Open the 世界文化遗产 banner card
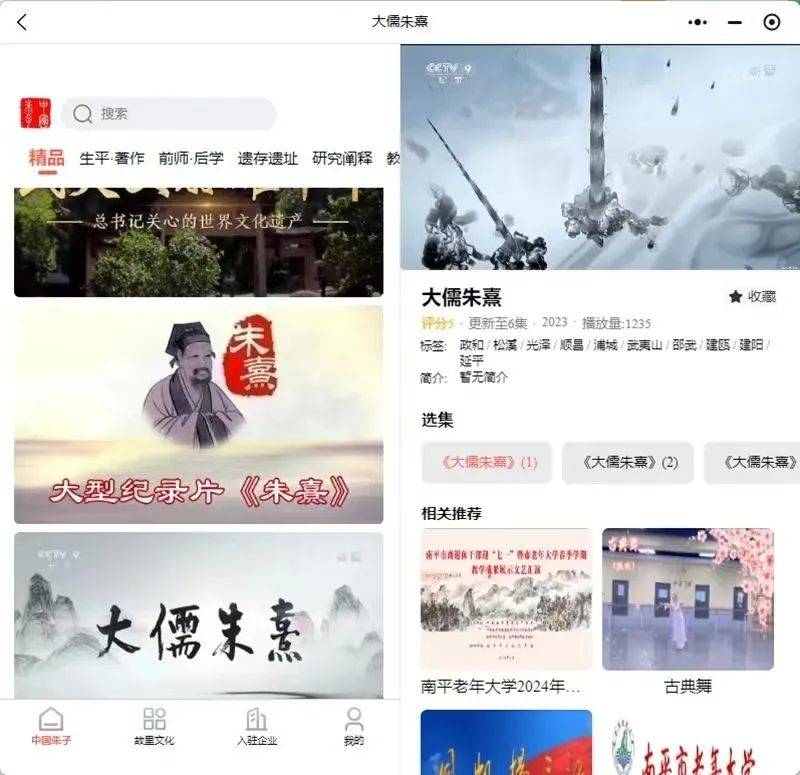The image size is (800, 775). (198, 242)
